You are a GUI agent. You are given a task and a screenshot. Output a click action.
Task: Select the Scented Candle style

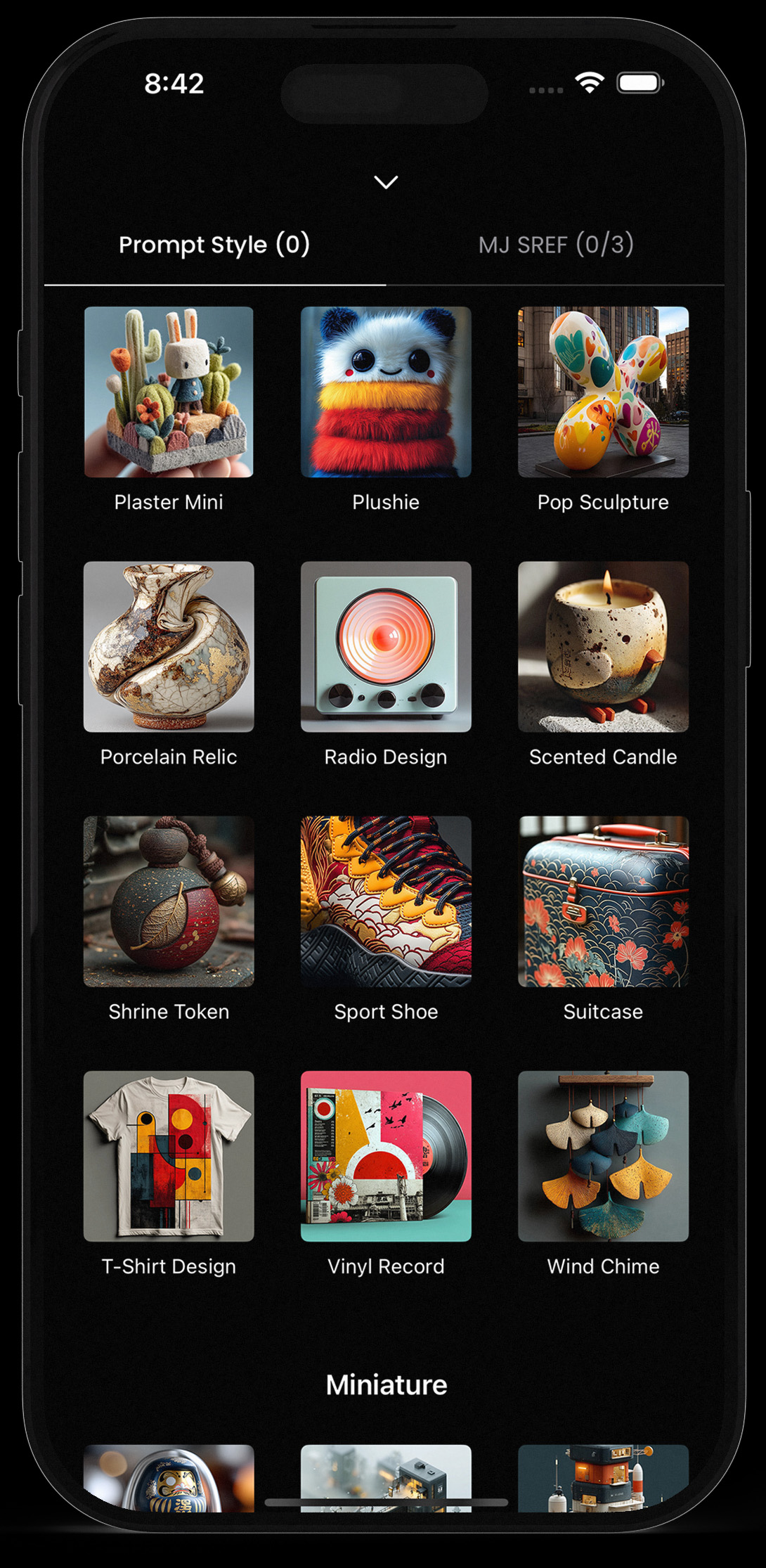tap(603, 647)
